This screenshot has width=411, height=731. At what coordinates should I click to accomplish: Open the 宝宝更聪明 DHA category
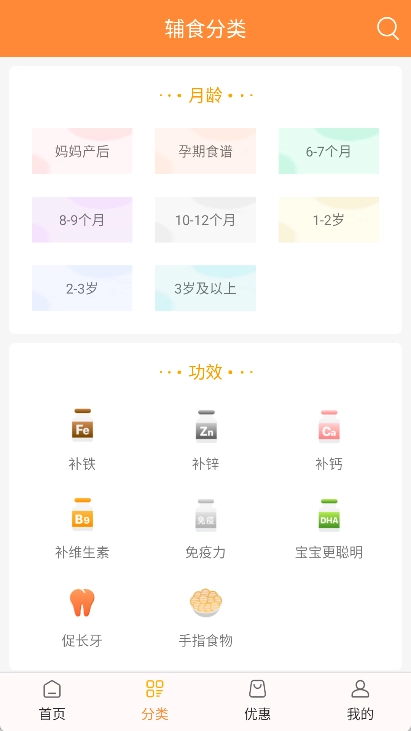(329, 528)
